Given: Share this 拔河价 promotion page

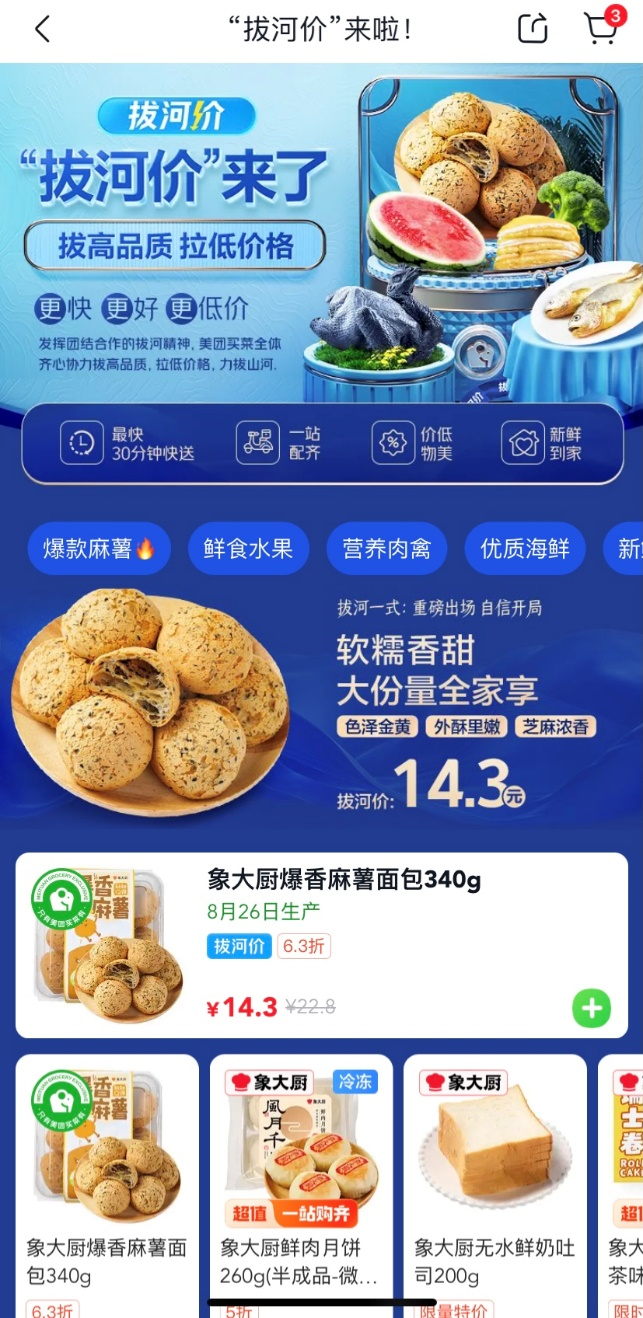Looking at the screenshot, I should point(532,29).
